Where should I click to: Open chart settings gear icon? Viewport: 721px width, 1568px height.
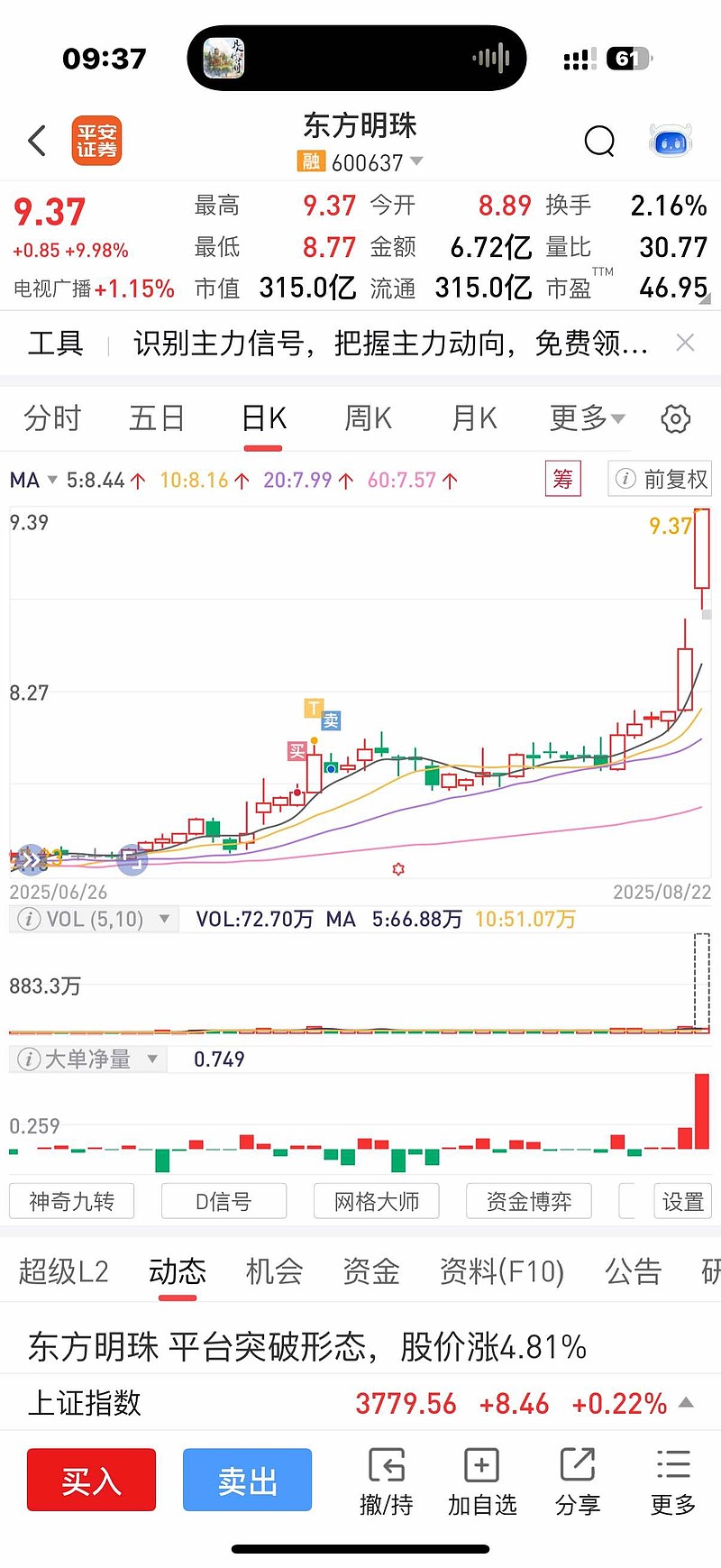675,418
